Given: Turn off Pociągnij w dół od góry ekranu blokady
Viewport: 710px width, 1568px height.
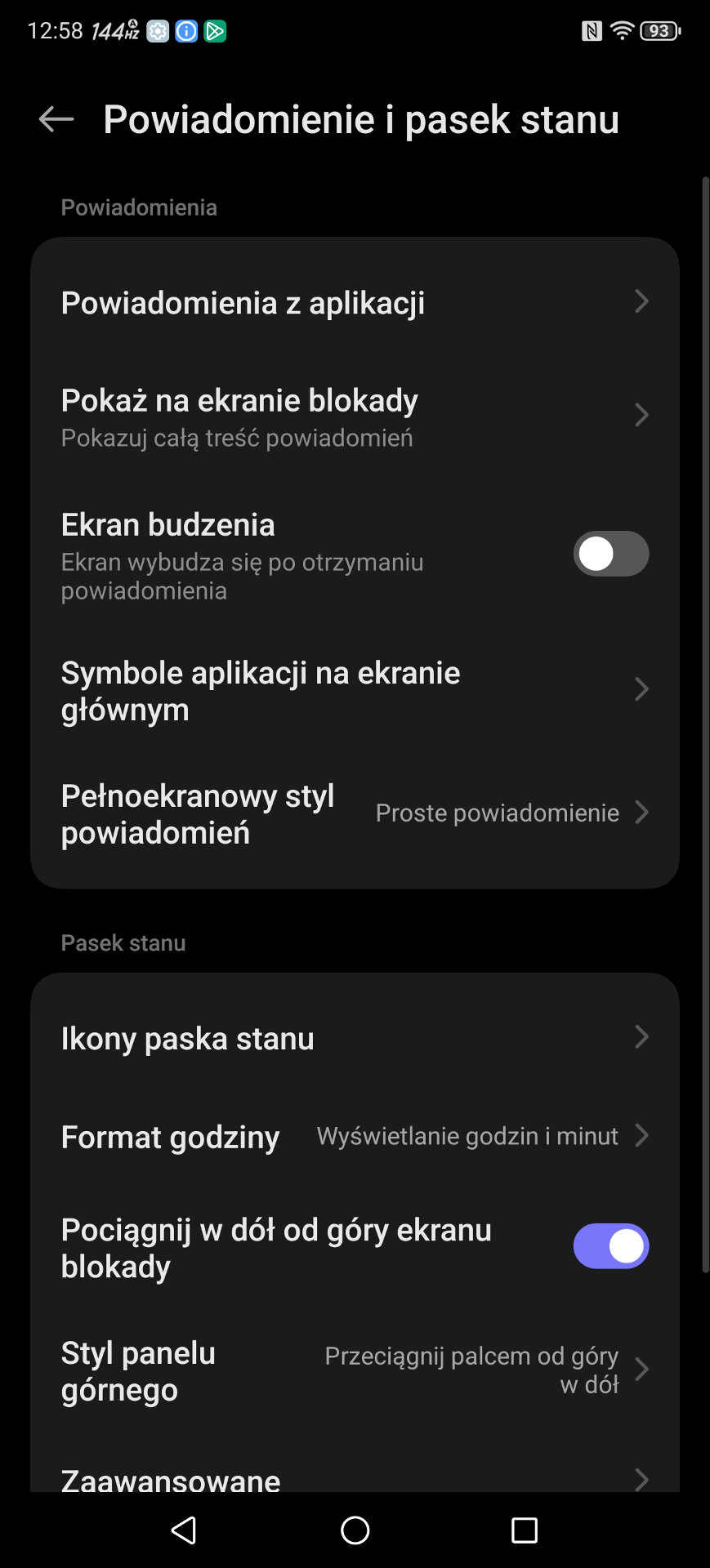Looking at the screenshot, I should click(x=610, y=1247).
